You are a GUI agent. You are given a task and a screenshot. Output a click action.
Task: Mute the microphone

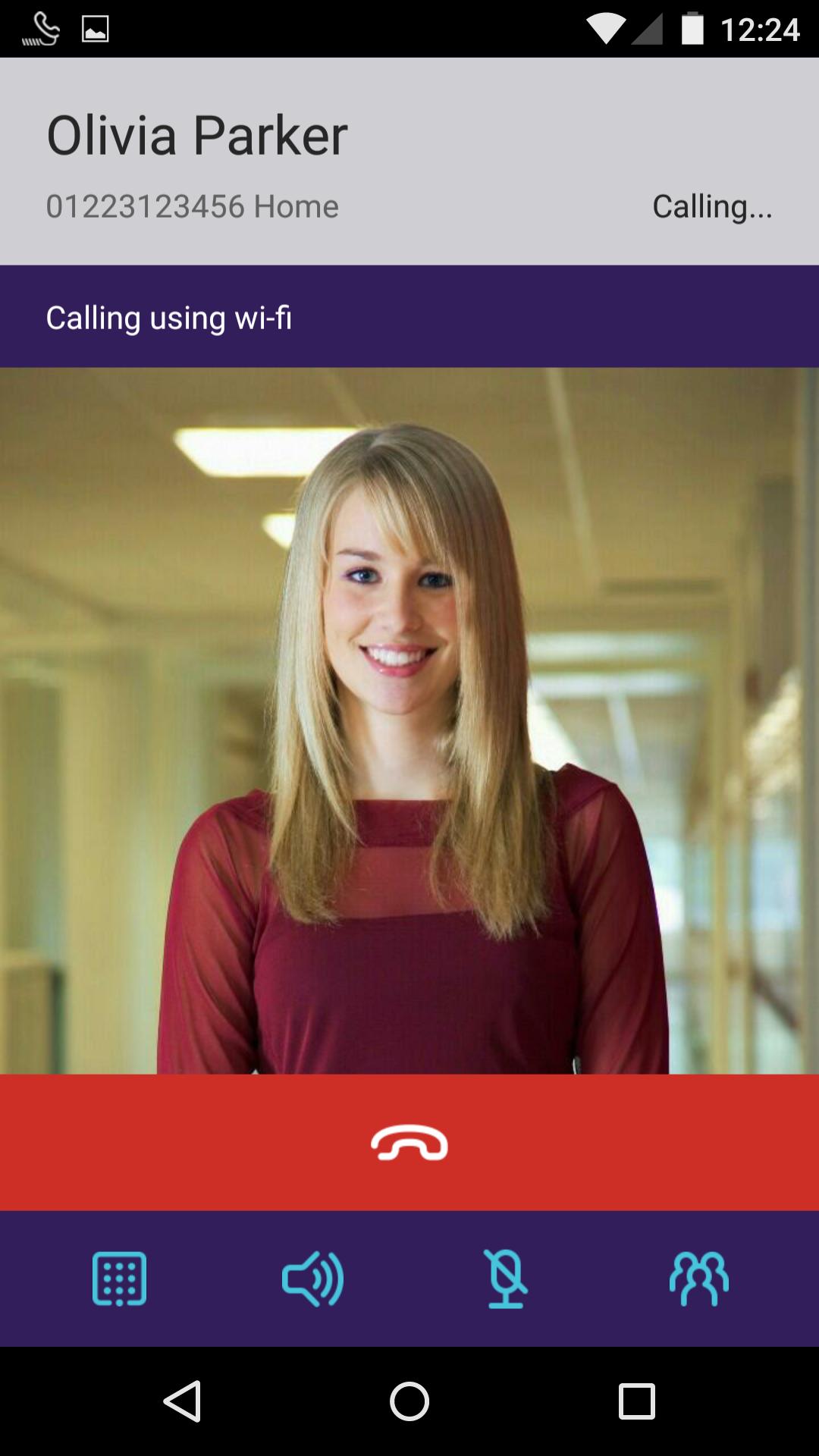[506, 1279]
